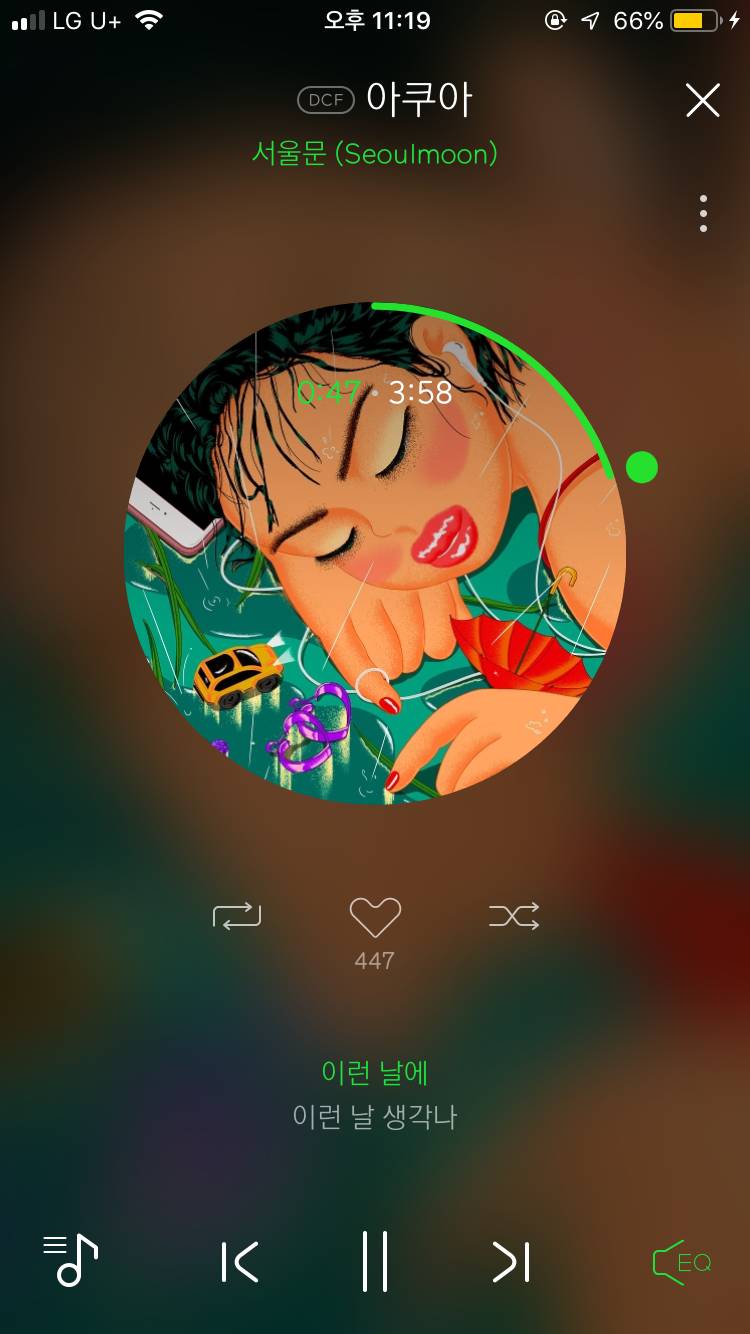View the like count of 447

point(374,959)
